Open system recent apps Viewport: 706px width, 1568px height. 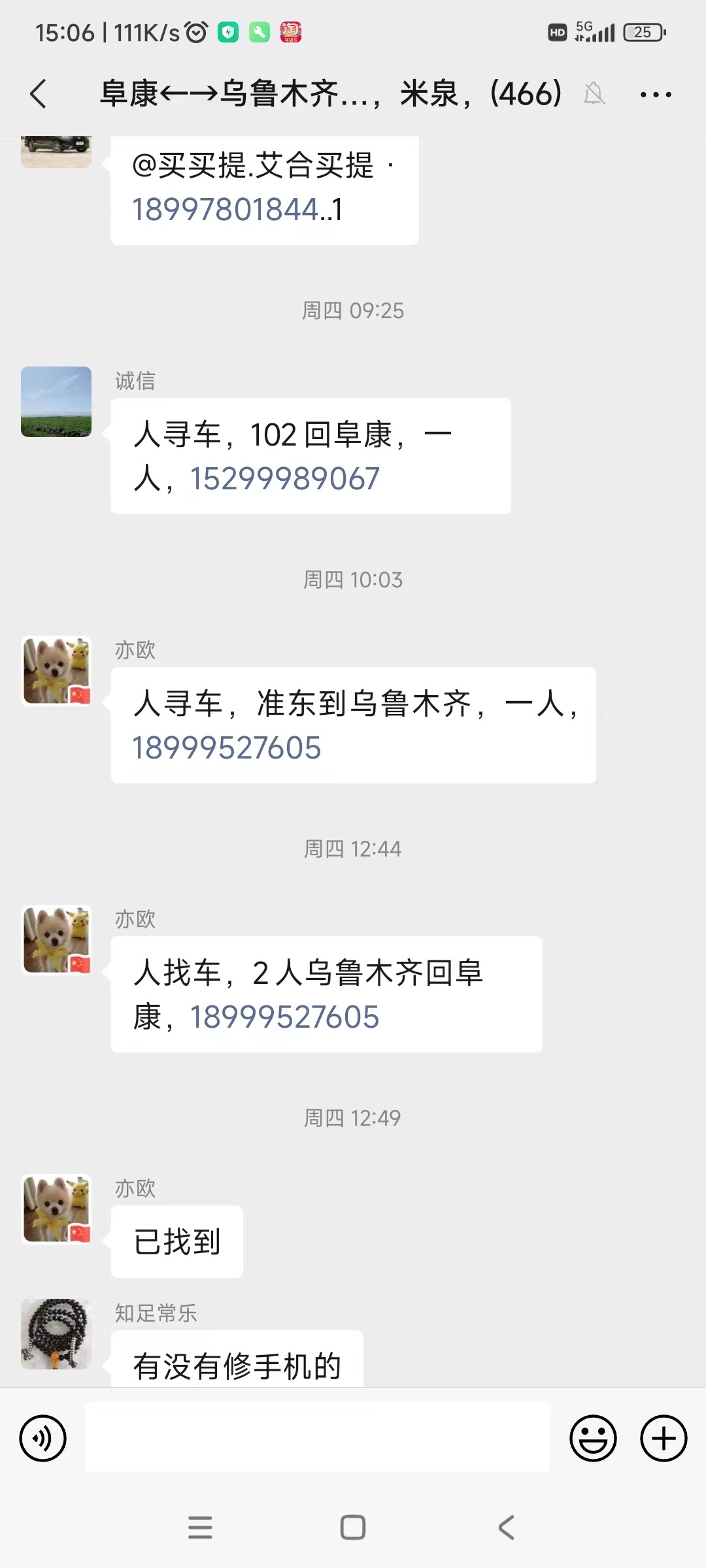(200, 1527)
